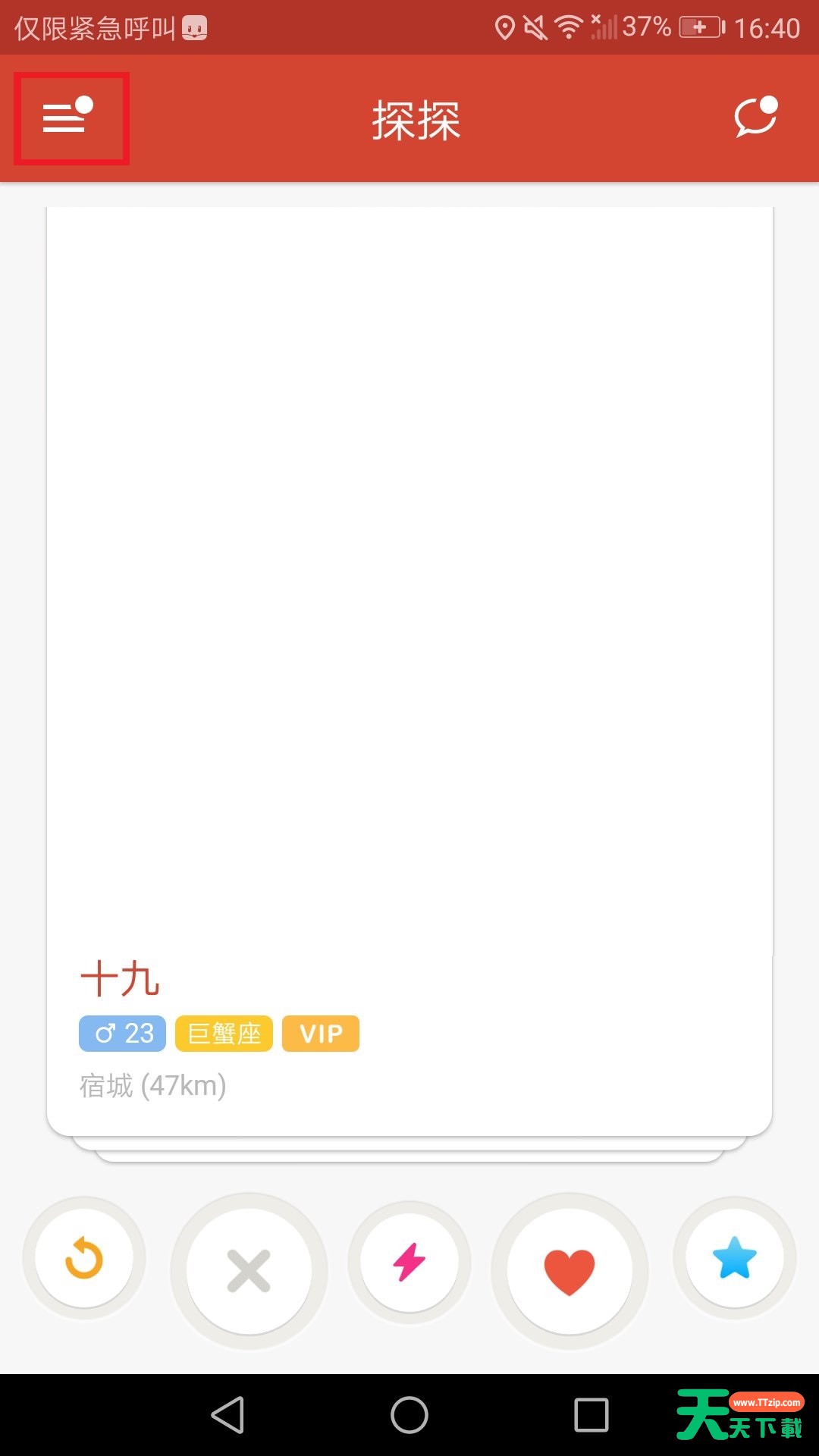Tap the pink lightning boost button

pyautogui.click(x=409, y=1262)
